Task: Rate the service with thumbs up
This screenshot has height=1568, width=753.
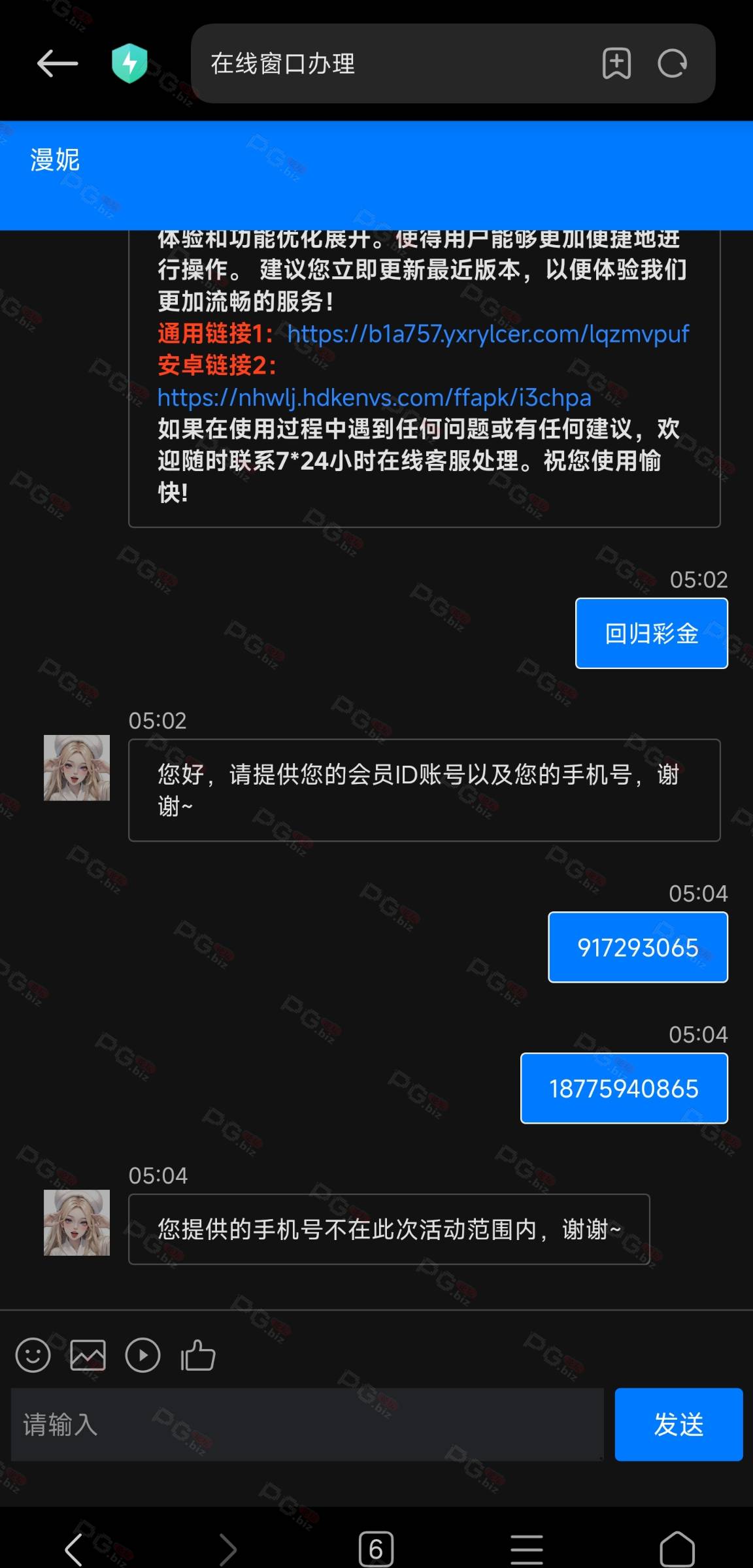Action: 197,1355
